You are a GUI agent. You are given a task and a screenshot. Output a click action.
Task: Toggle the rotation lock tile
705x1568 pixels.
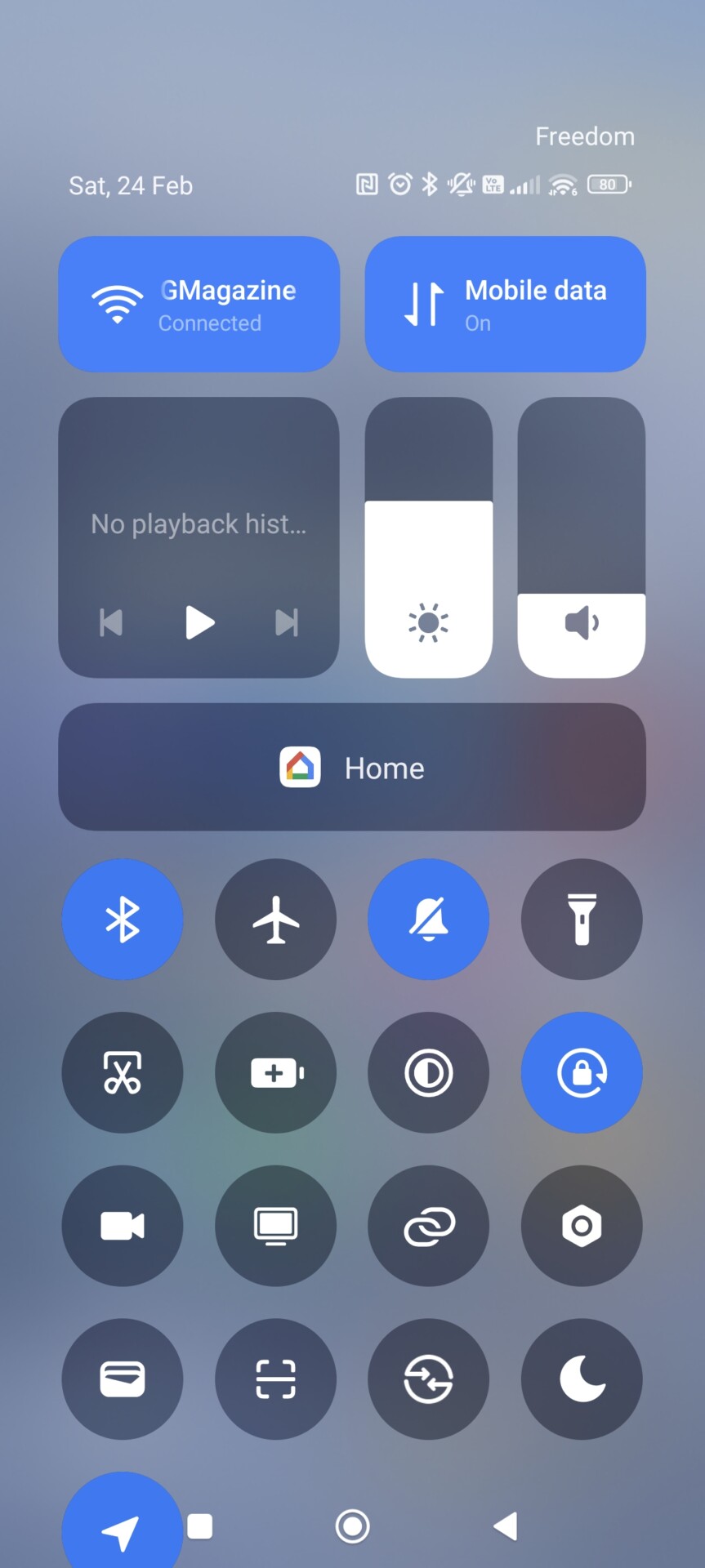(582, 1072)
